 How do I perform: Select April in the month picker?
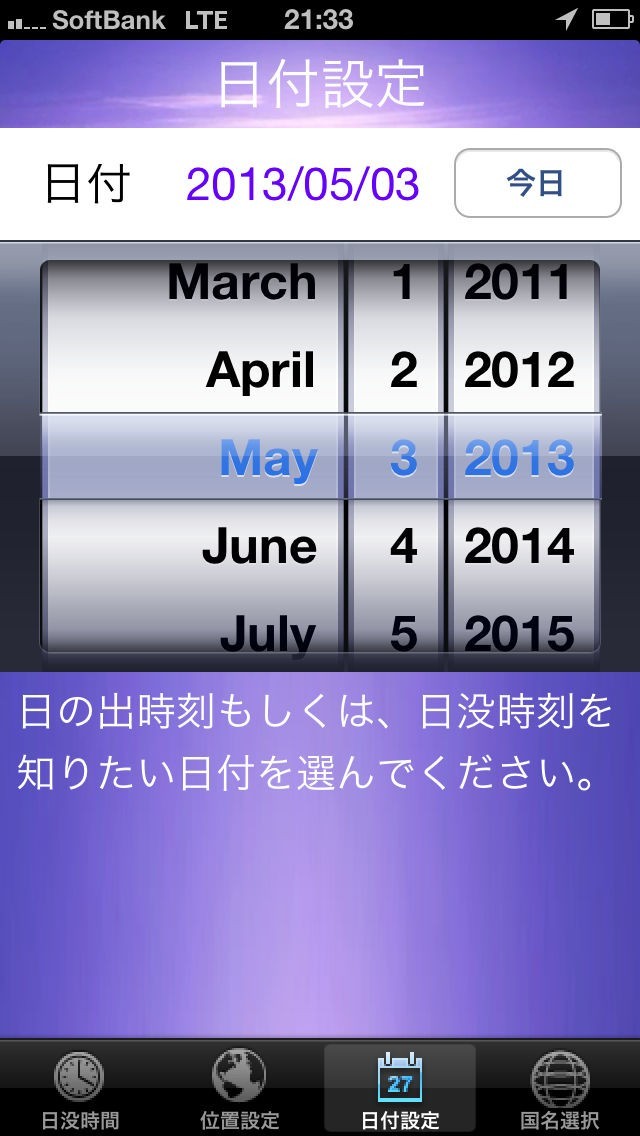click(x=260, y=371)
